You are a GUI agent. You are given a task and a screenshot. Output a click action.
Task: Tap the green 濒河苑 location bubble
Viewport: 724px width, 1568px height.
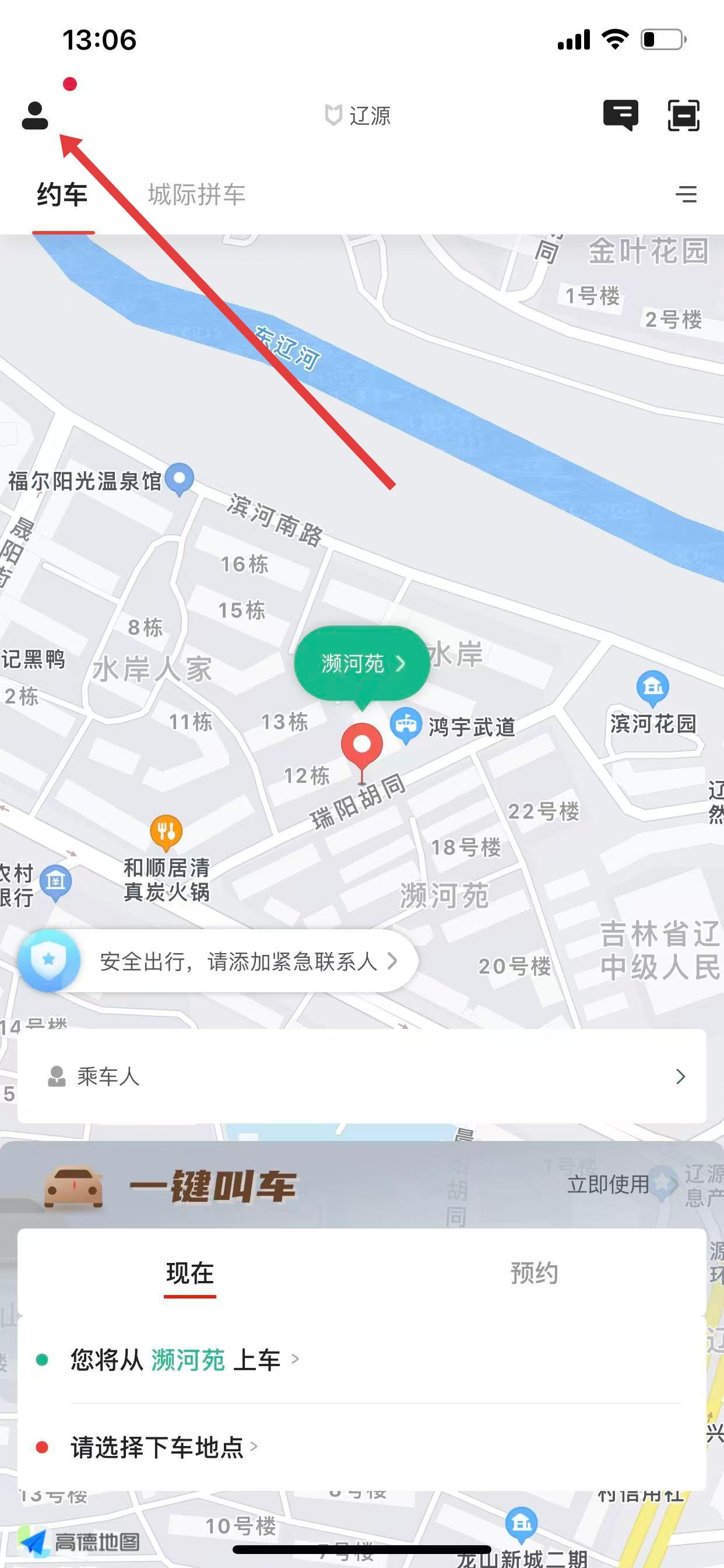click(361, 663)
